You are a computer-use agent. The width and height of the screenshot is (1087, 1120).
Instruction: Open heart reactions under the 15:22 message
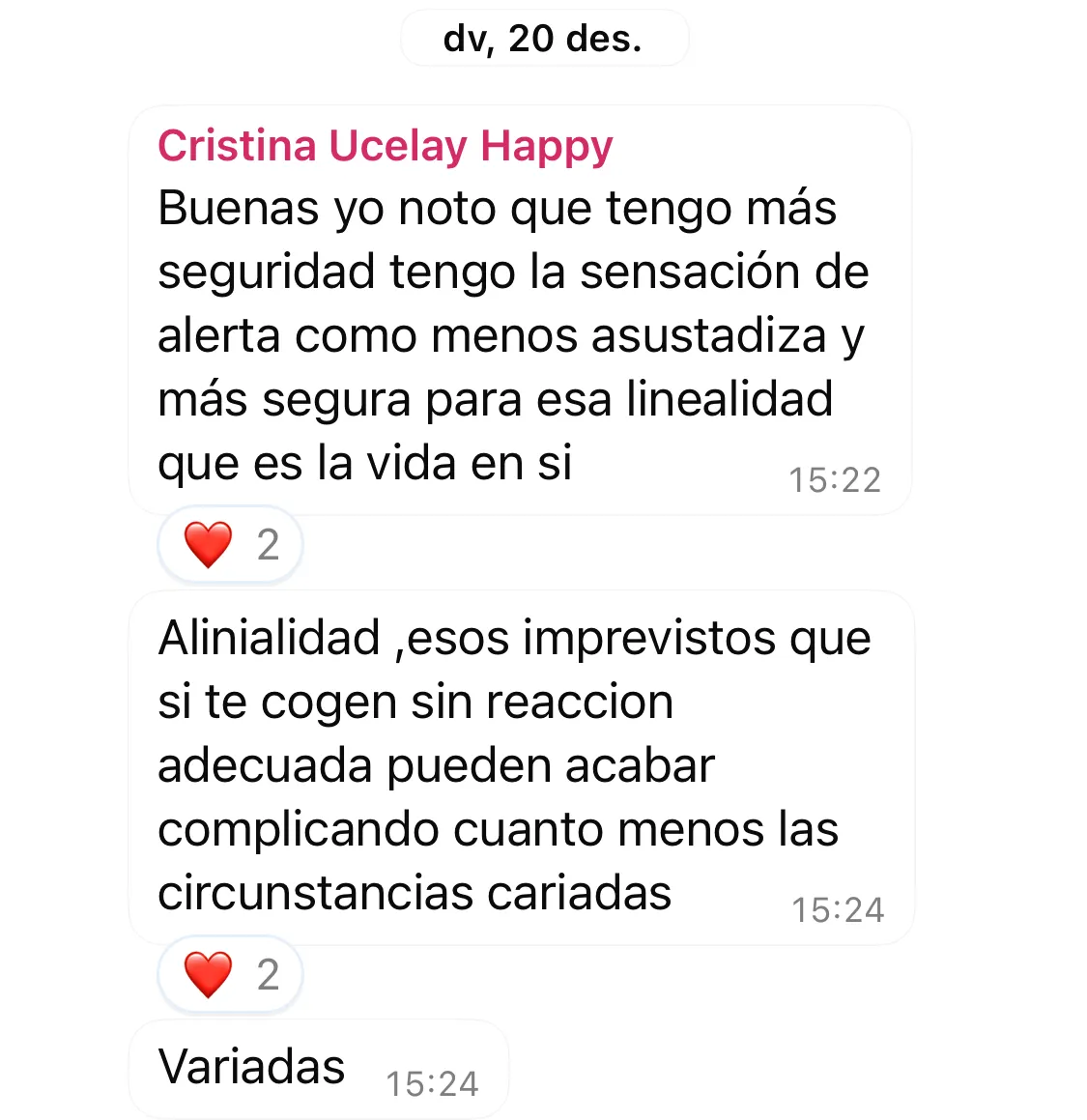click(231, 545)
